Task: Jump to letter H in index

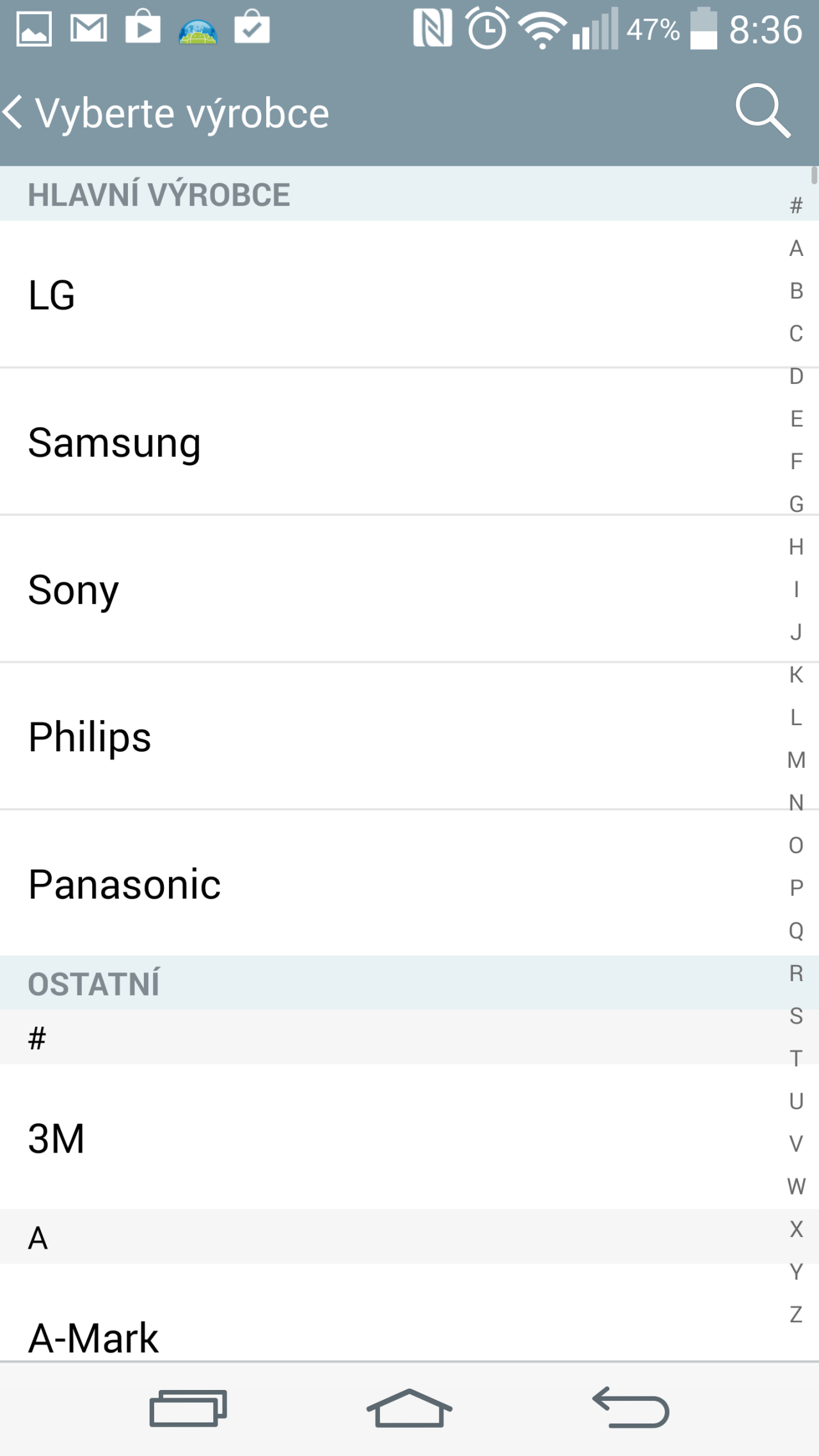Action: (x=796, y=547)
